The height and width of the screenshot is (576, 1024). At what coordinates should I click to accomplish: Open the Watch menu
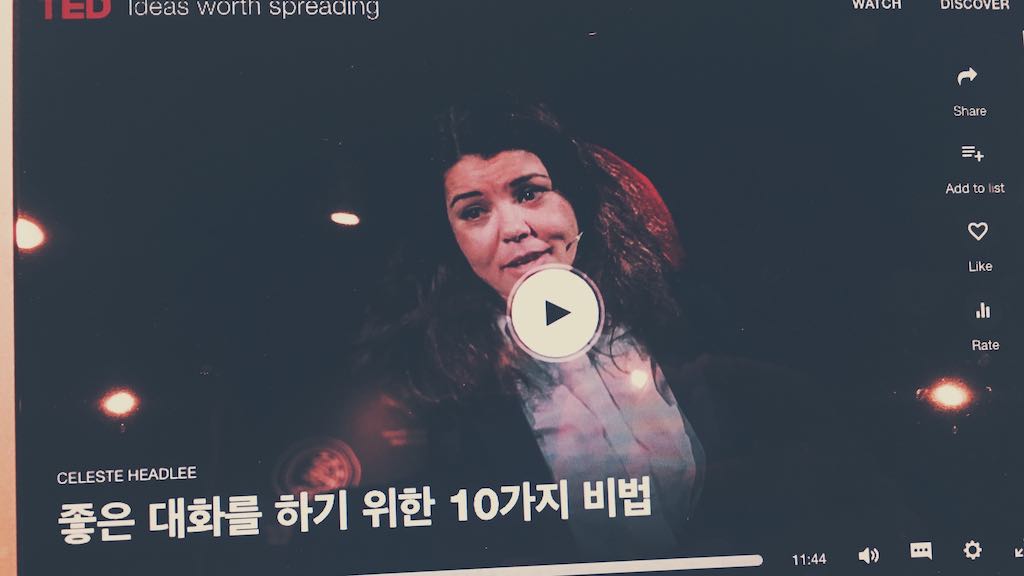876,5
